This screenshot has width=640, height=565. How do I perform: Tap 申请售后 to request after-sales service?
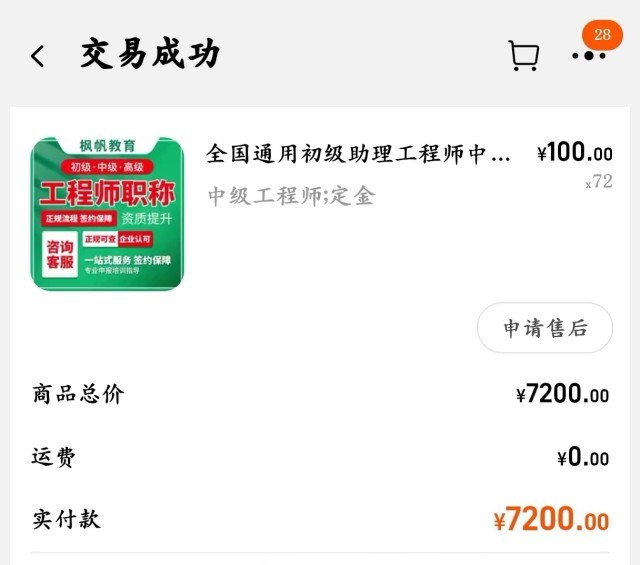(x=544, y=328)
